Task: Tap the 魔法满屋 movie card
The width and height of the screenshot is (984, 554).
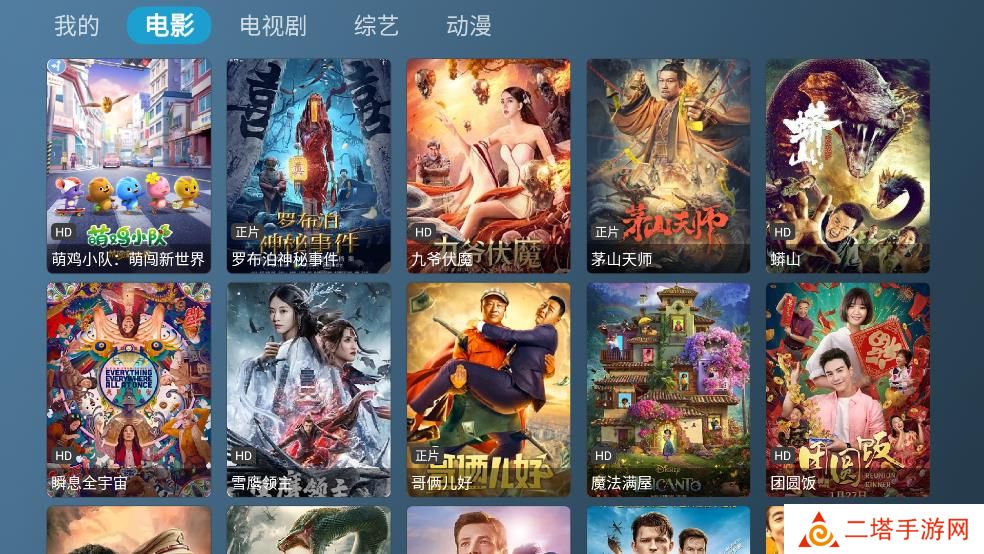Action: [x=669, y=389]
